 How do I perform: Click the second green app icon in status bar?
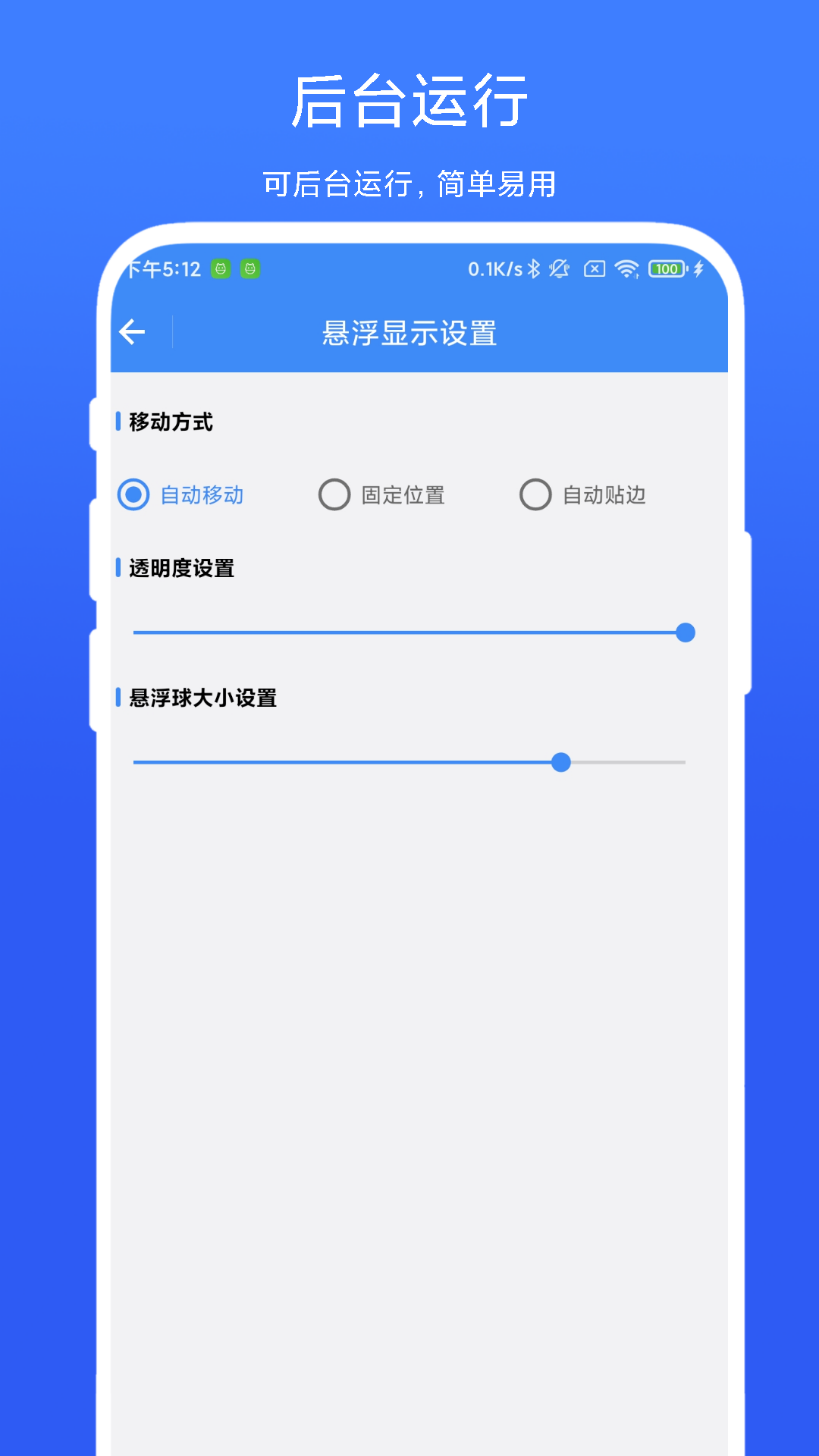tap(250, 268)
